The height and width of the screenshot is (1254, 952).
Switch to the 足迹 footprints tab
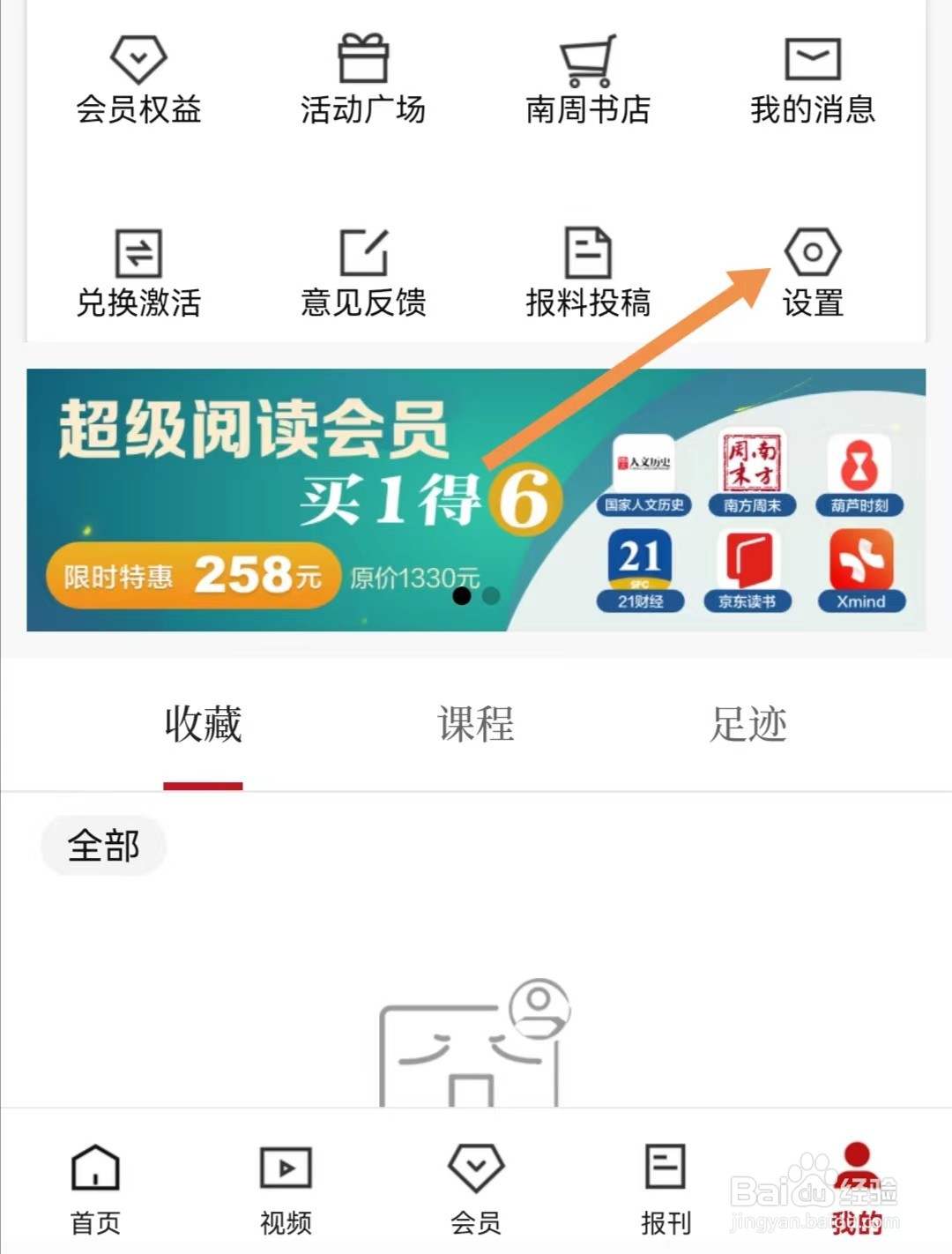click(747, 723)
